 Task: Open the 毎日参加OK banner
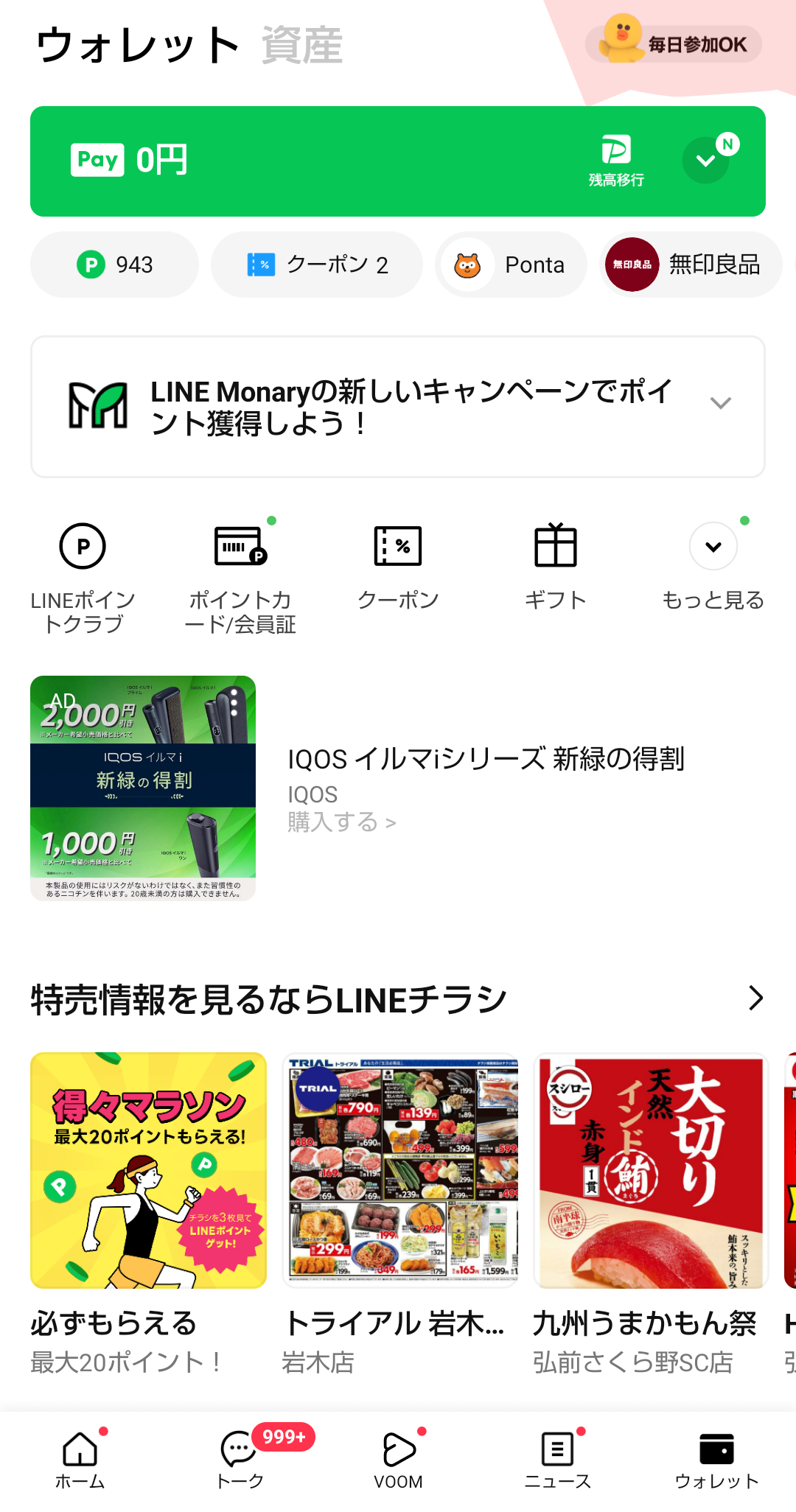673,43
